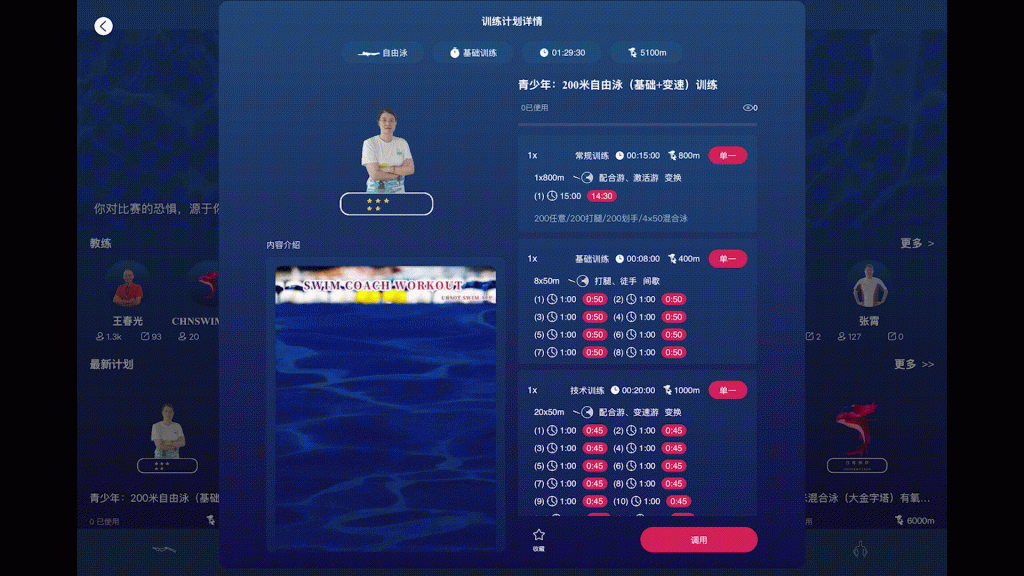Image resolution: width=1024 pixels, height=576 pixels.
Task: Tap 单一 in the 常规训练 section
Action: 727,155
